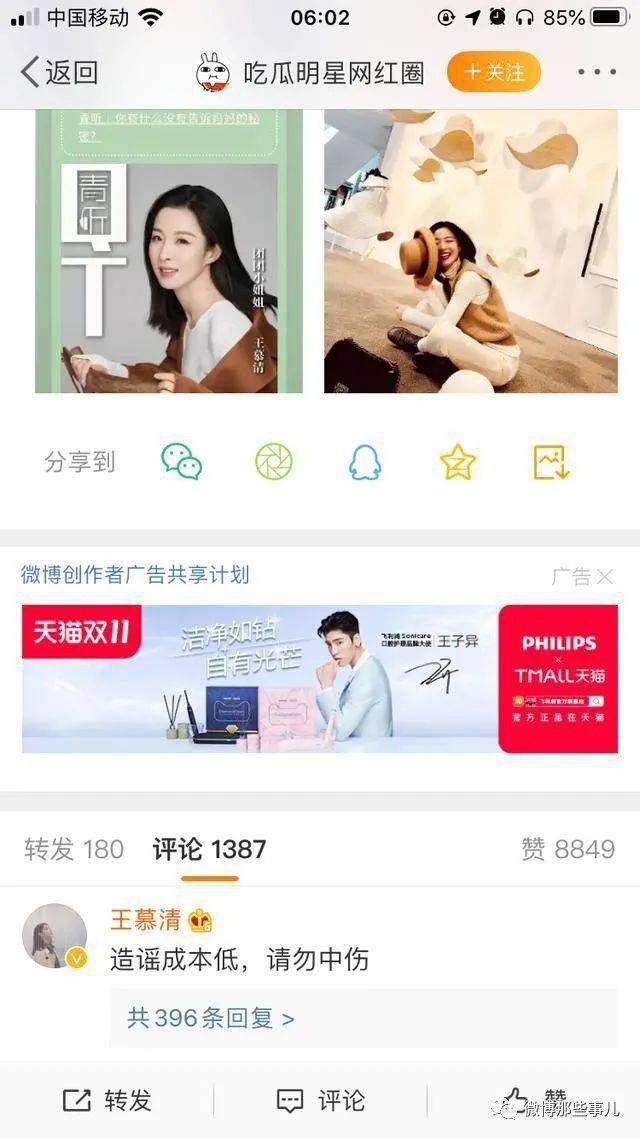Repost using bottom 转发 button
The image size is (640, 1138).
(x=107, y=1101)
